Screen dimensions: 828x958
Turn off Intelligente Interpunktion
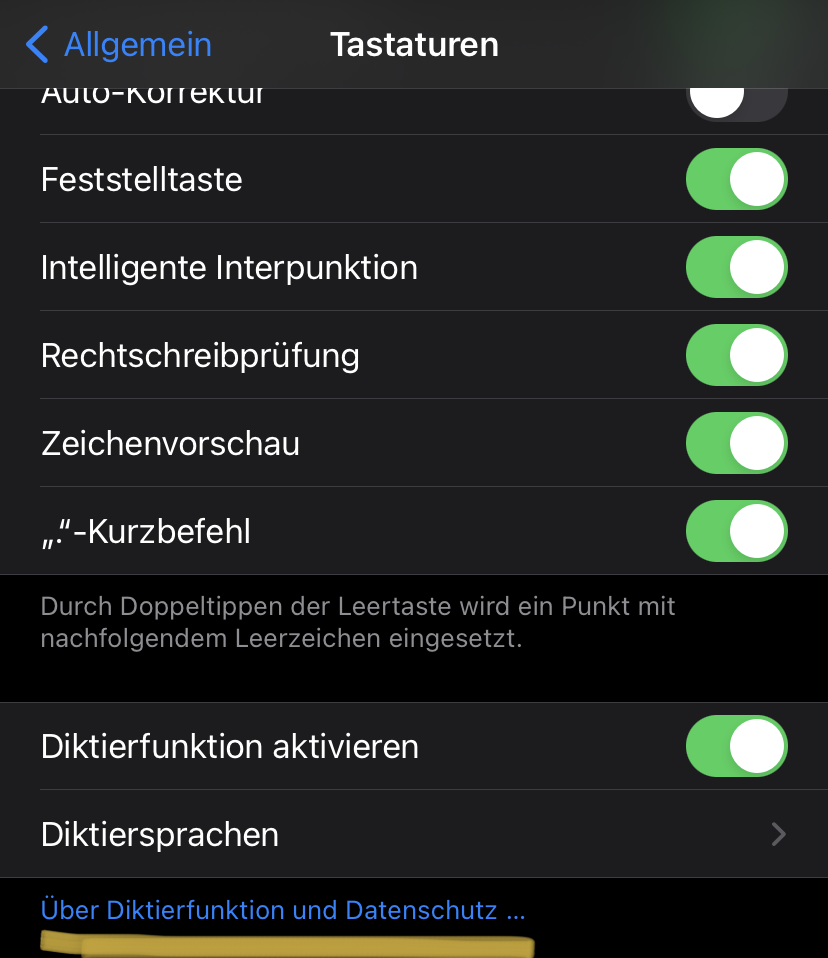736,268
